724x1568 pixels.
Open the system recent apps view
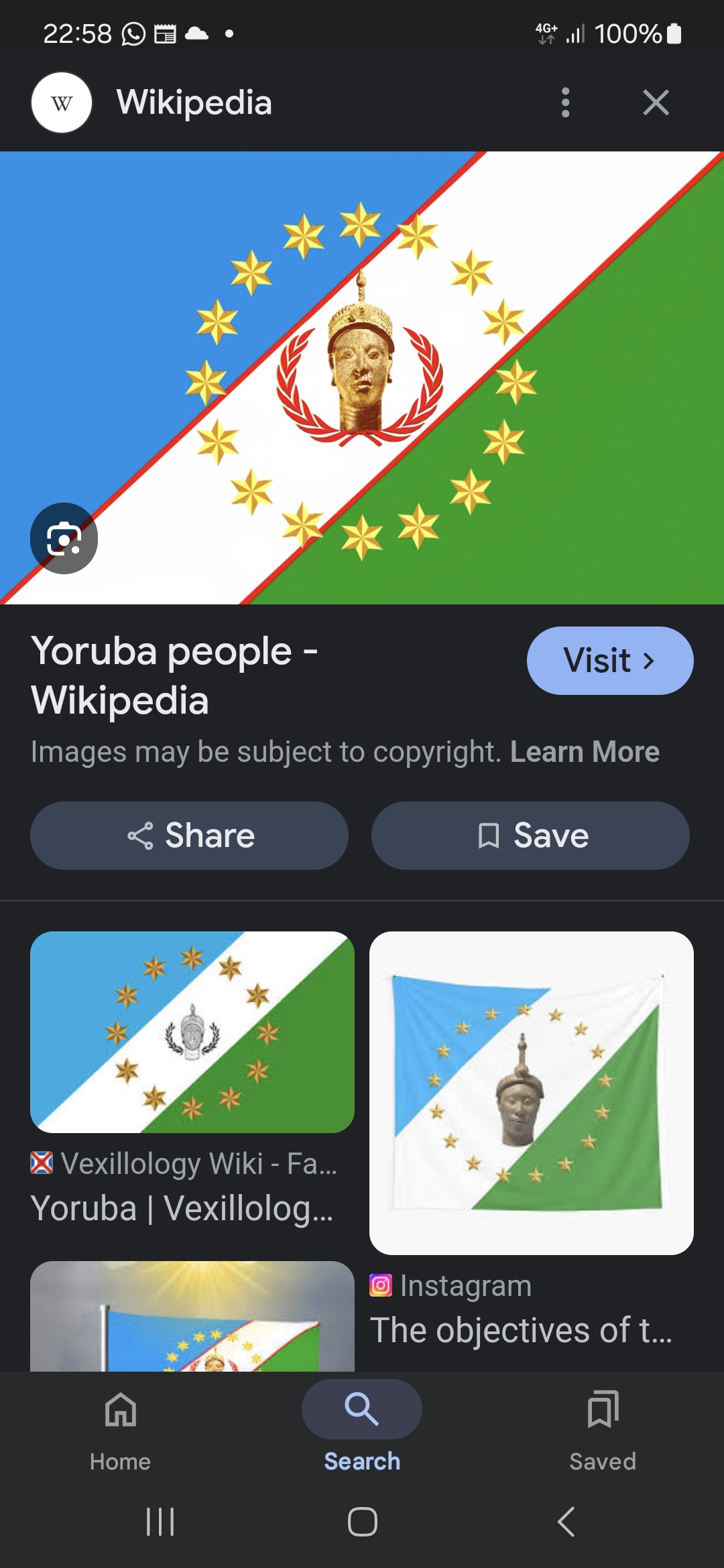coord(160,1522)
